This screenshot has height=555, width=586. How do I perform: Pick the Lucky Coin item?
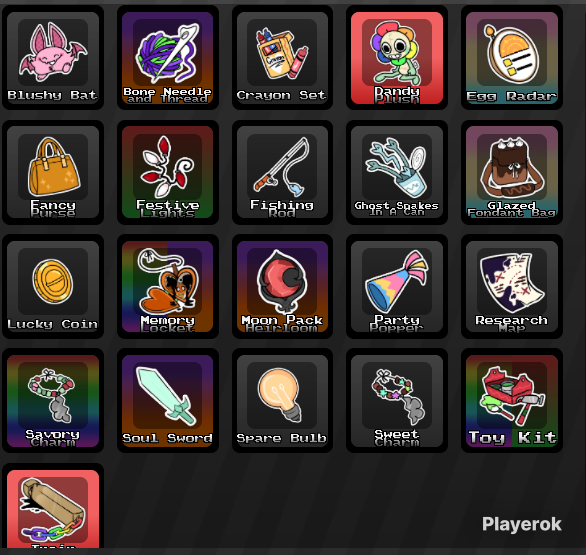pyautogui.click(x=53, y=287)
